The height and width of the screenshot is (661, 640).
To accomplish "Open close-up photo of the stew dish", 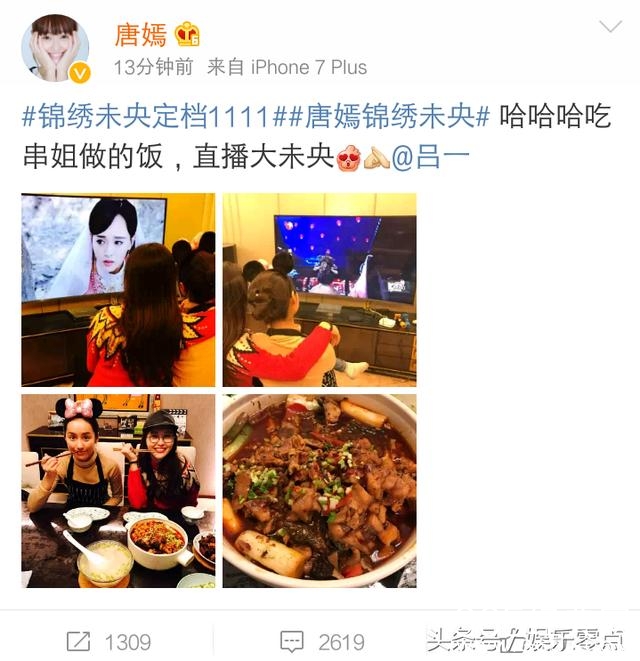I will (319, 490).
